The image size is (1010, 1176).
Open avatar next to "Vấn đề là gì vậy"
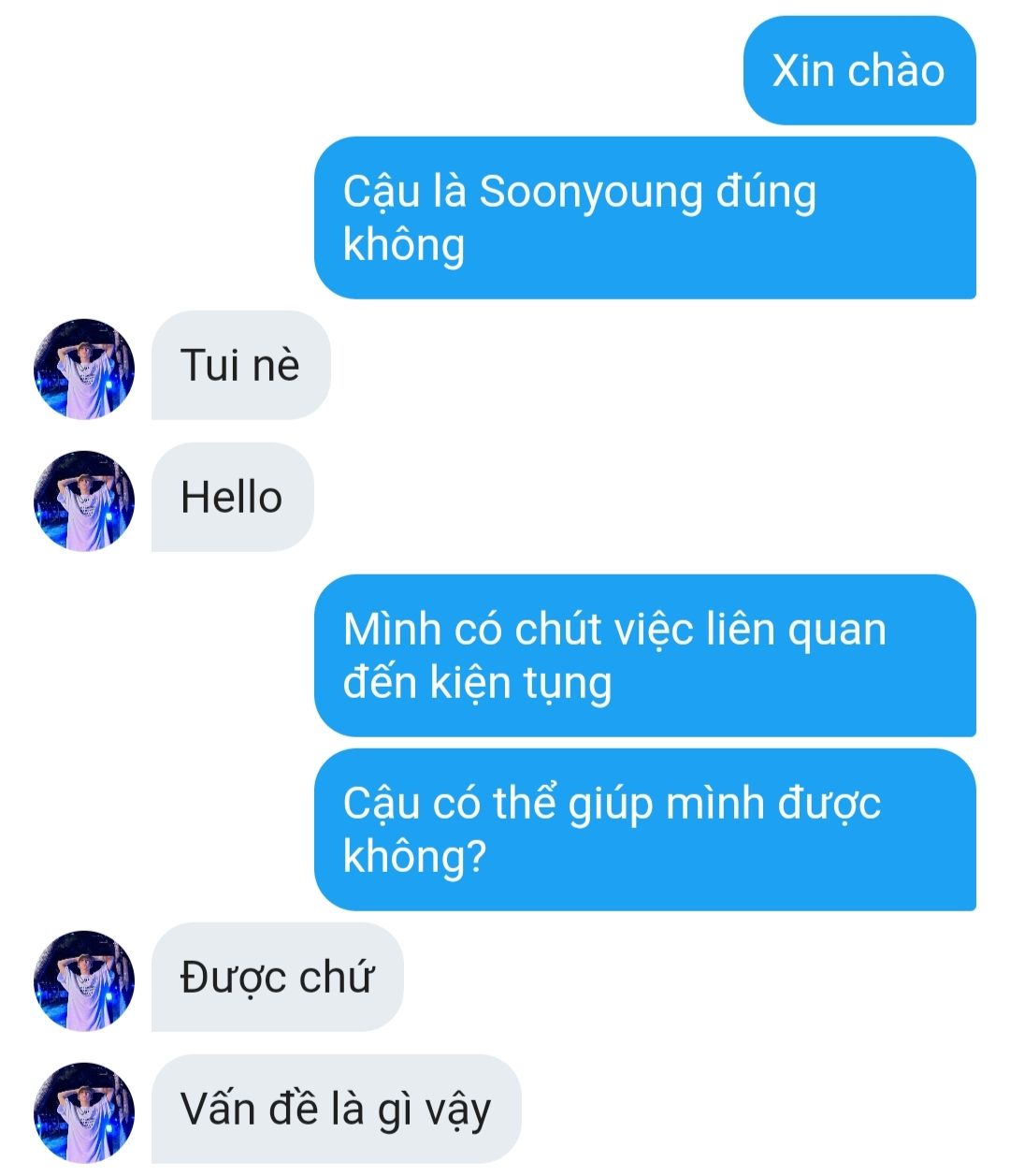(x=84, y=1111)
